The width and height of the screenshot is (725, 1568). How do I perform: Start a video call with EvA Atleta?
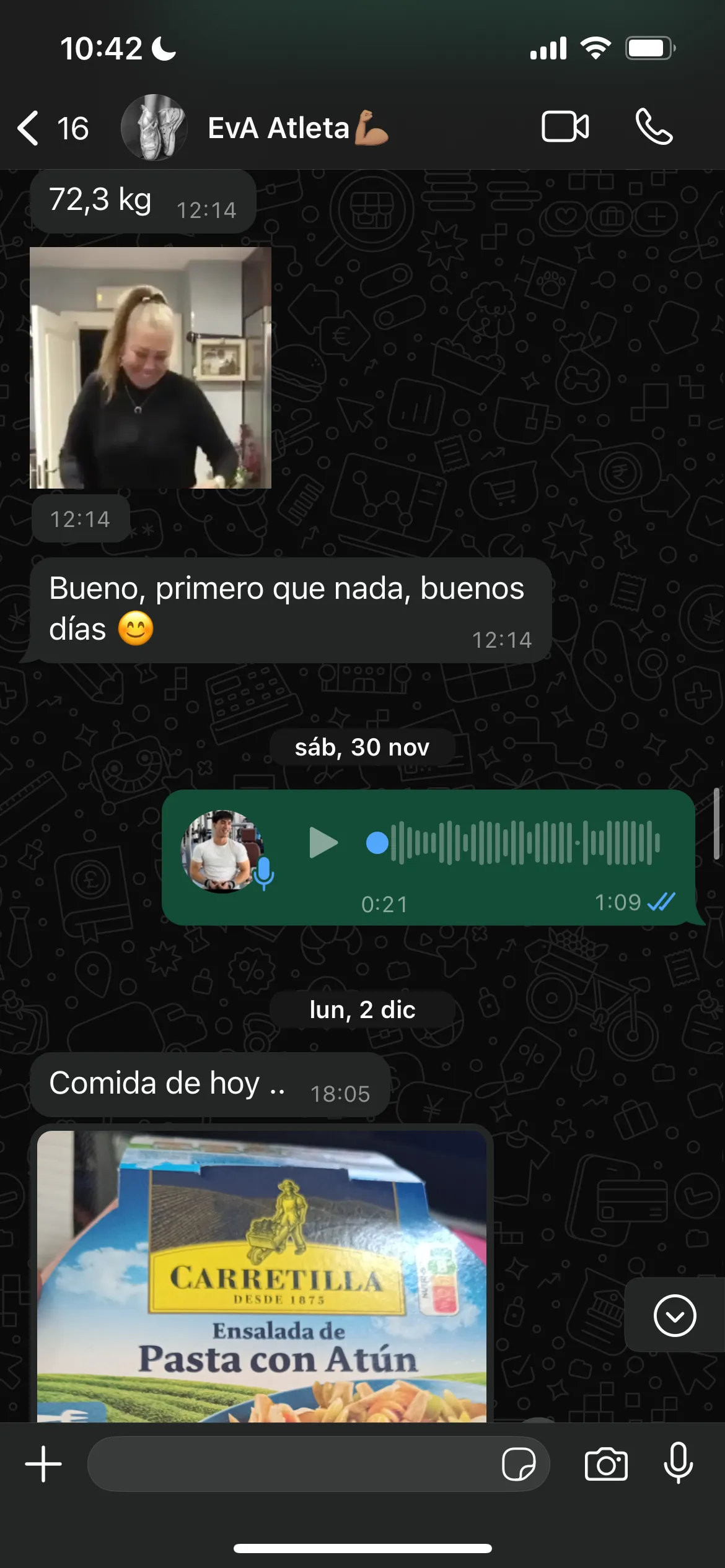(x=565, y=127)
